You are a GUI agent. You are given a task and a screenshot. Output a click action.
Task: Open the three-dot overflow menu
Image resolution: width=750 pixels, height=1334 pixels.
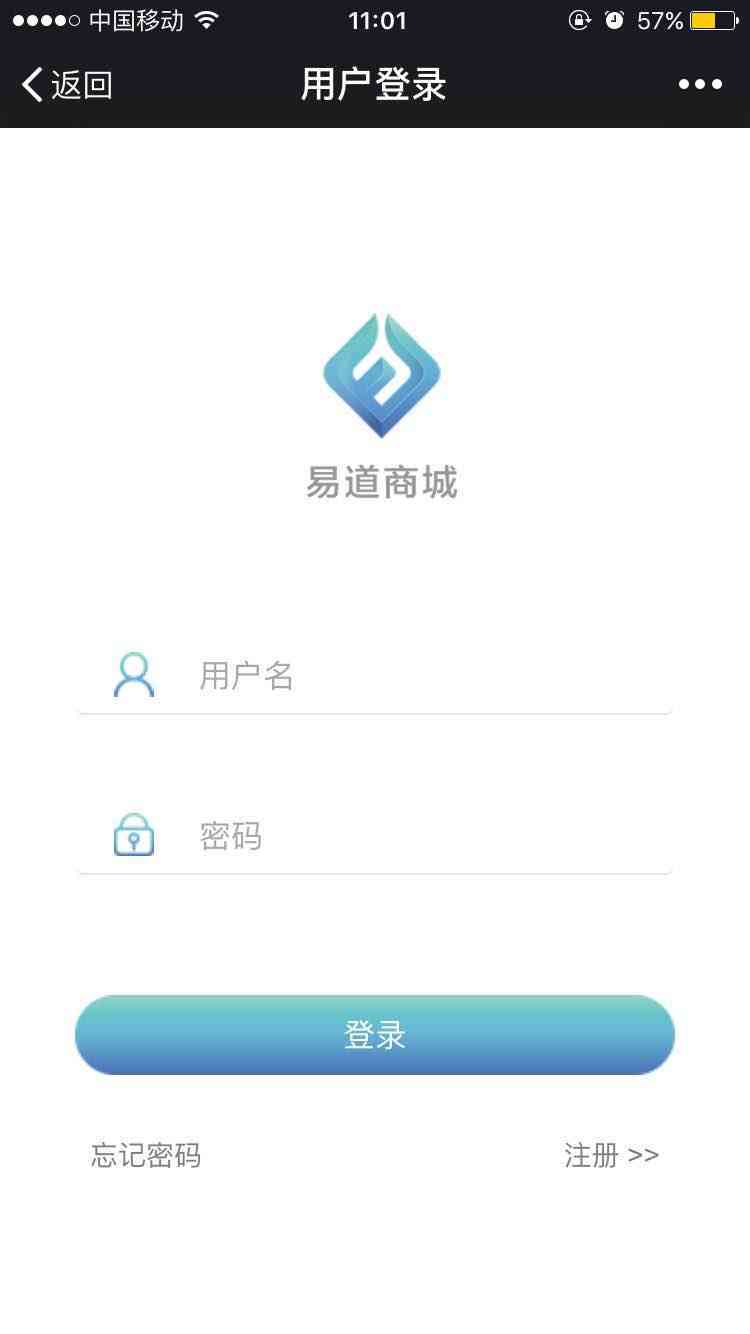(700, 85)
